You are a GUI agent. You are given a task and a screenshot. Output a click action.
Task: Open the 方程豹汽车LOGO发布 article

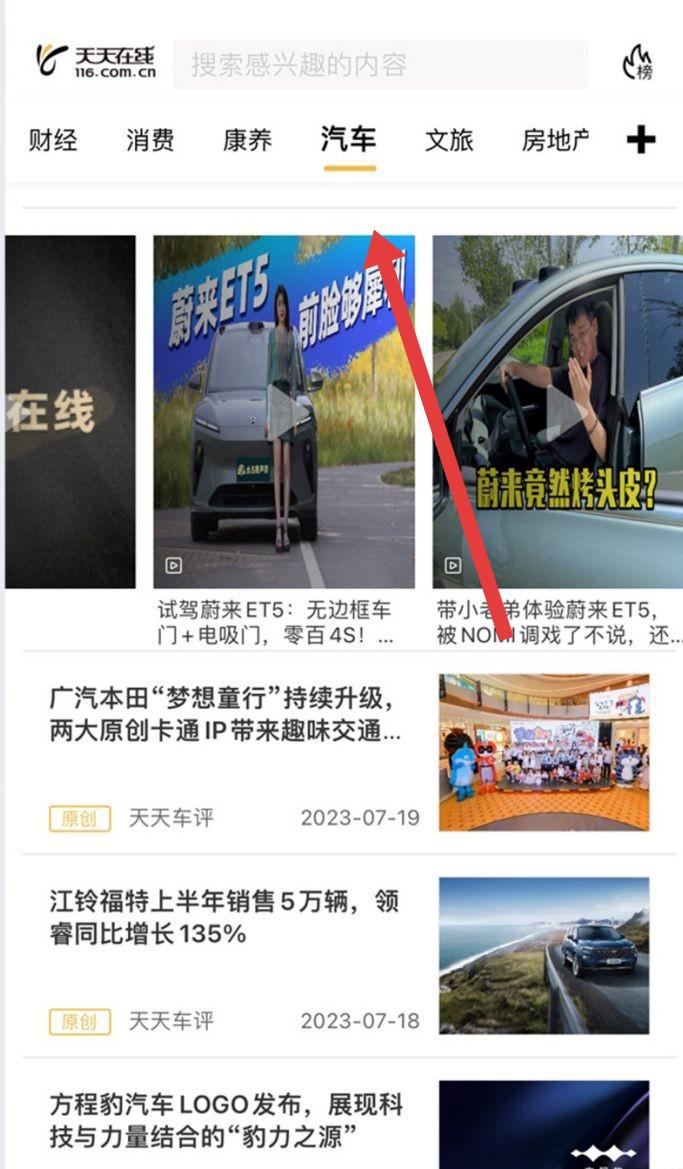(x=225, y=1120)
